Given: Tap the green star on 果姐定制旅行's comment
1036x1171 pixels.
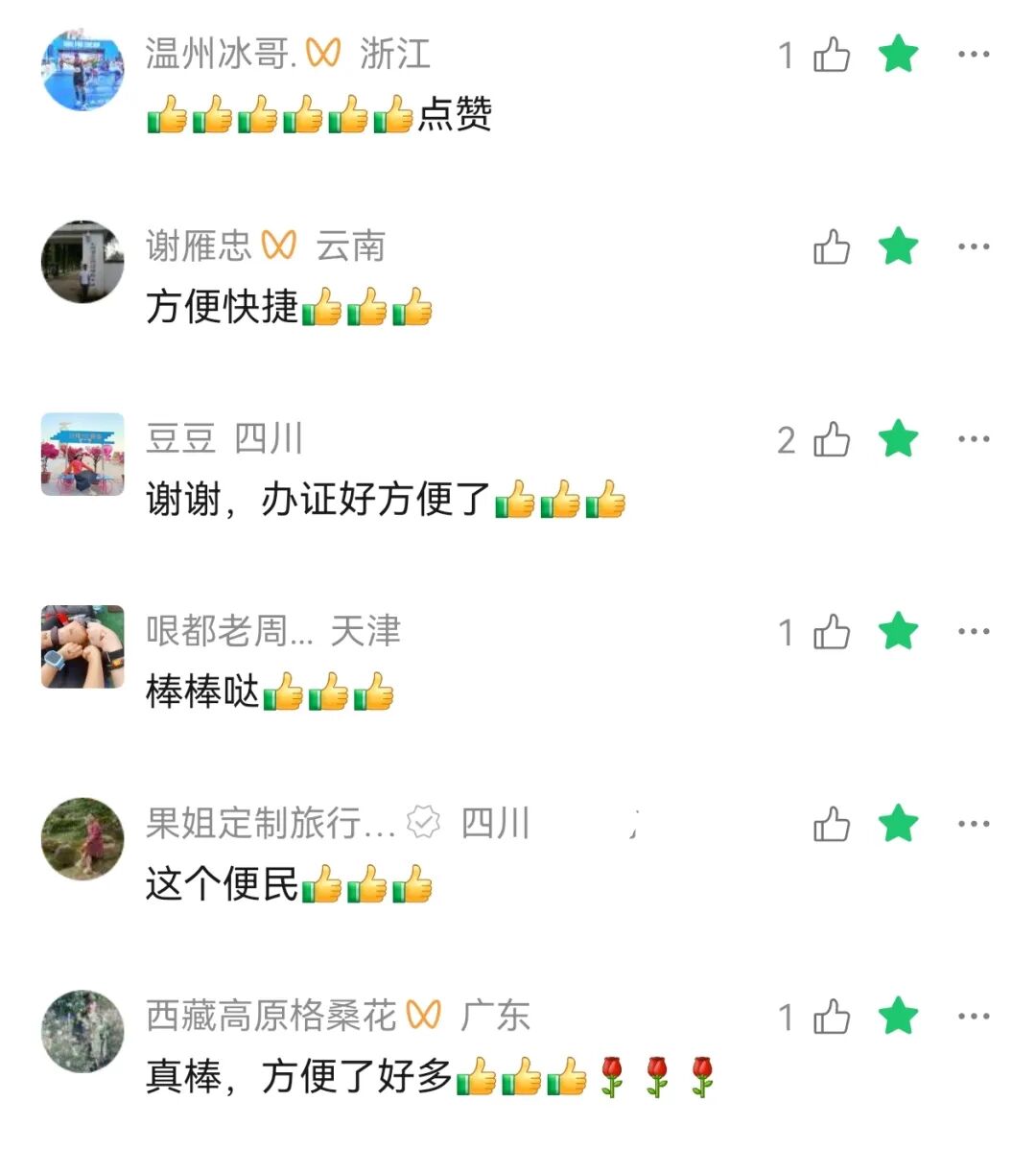Looking at the screenshot, I should click(x=899, y=824).
